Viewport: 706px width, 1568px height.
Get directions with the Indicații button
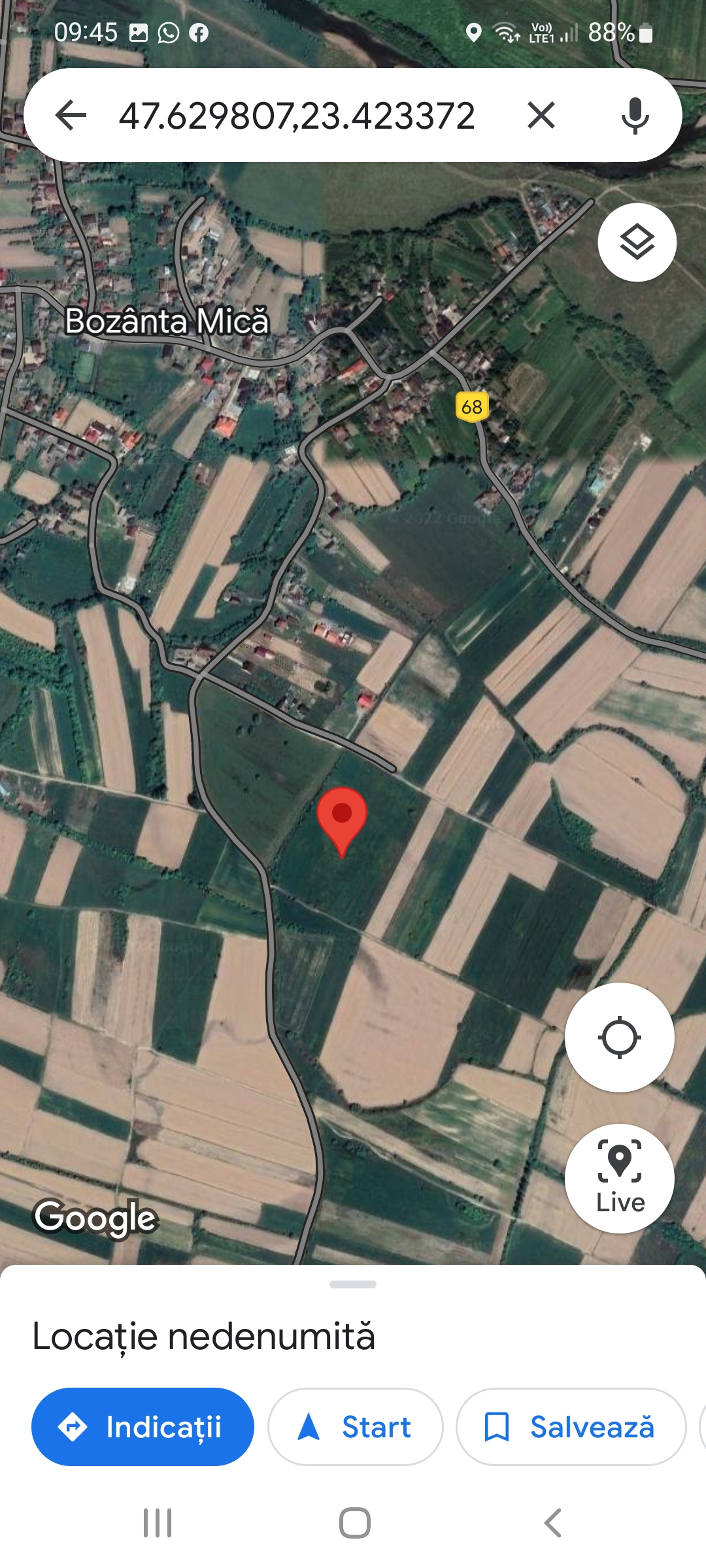tap(143, 1427)
